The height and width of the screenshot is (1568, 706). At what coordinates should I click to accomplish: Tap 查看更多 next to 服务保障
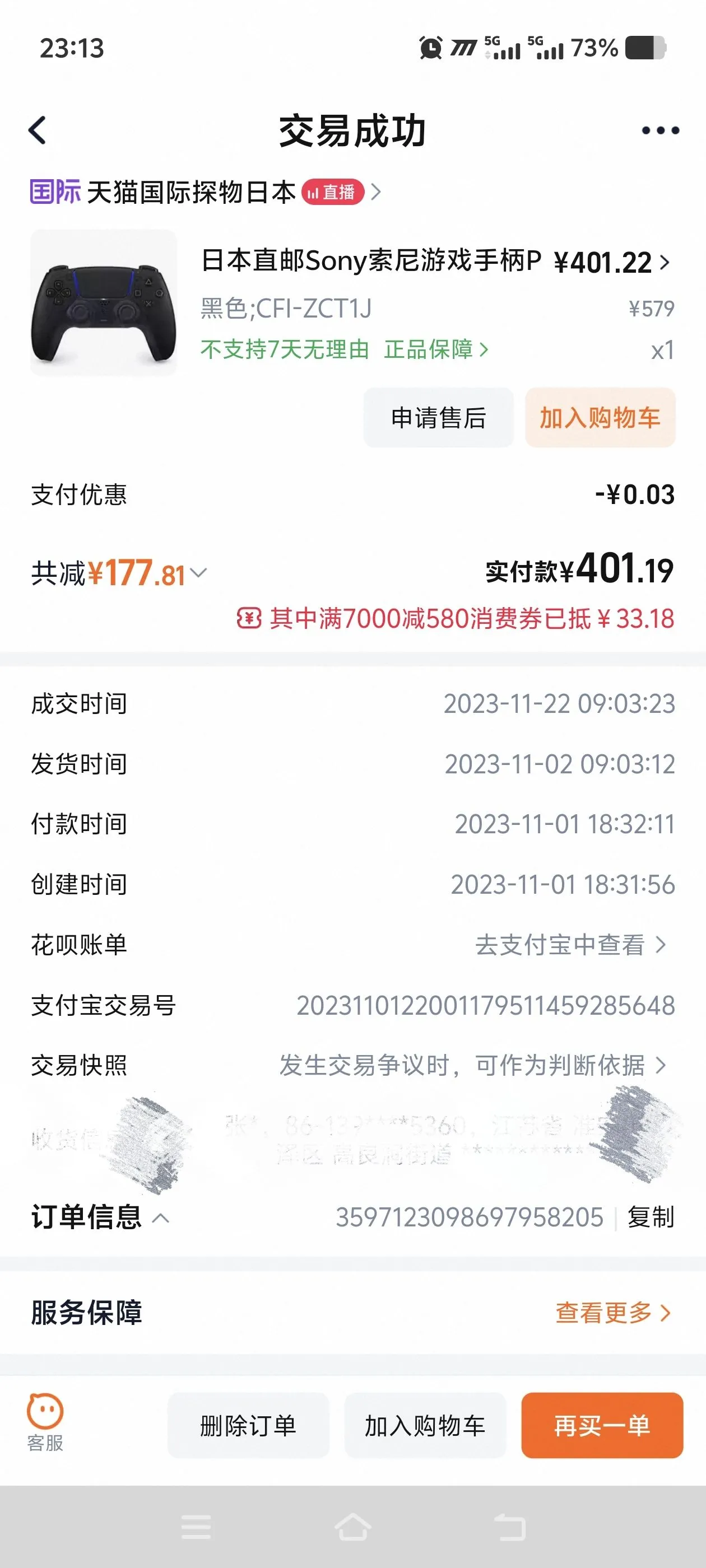click(612, 1313)
